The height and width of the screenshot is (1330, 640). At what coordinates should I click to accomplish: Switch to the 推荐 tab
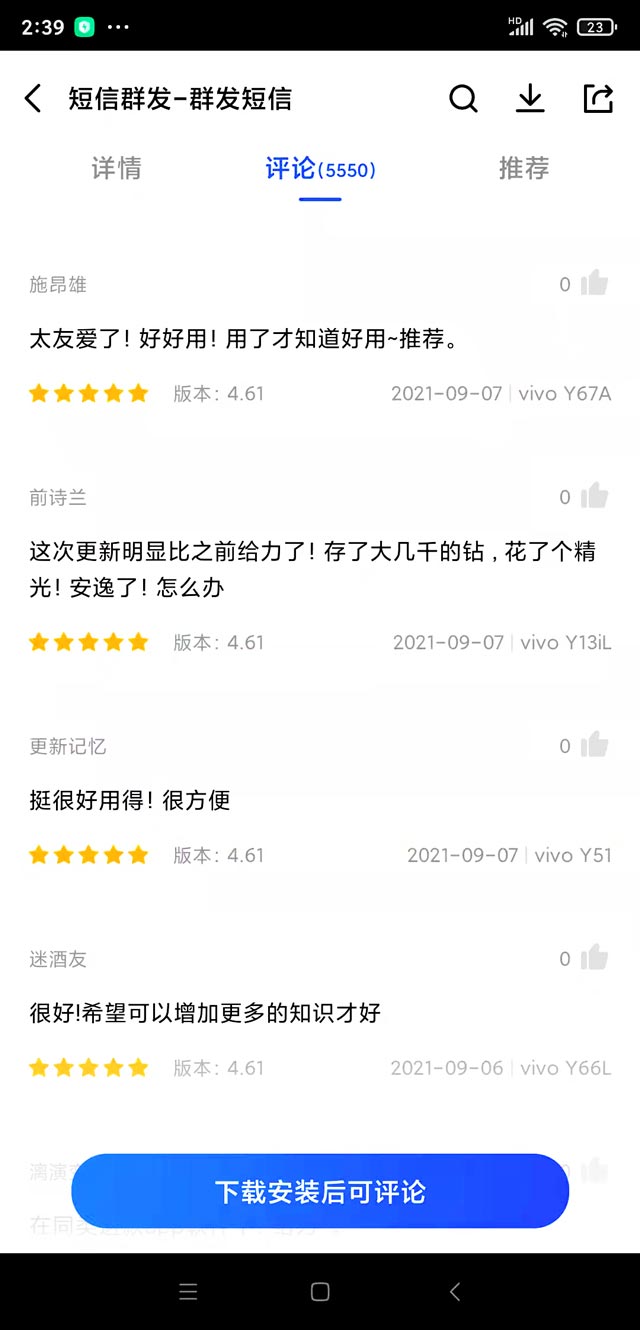click(x=524, y=169)
